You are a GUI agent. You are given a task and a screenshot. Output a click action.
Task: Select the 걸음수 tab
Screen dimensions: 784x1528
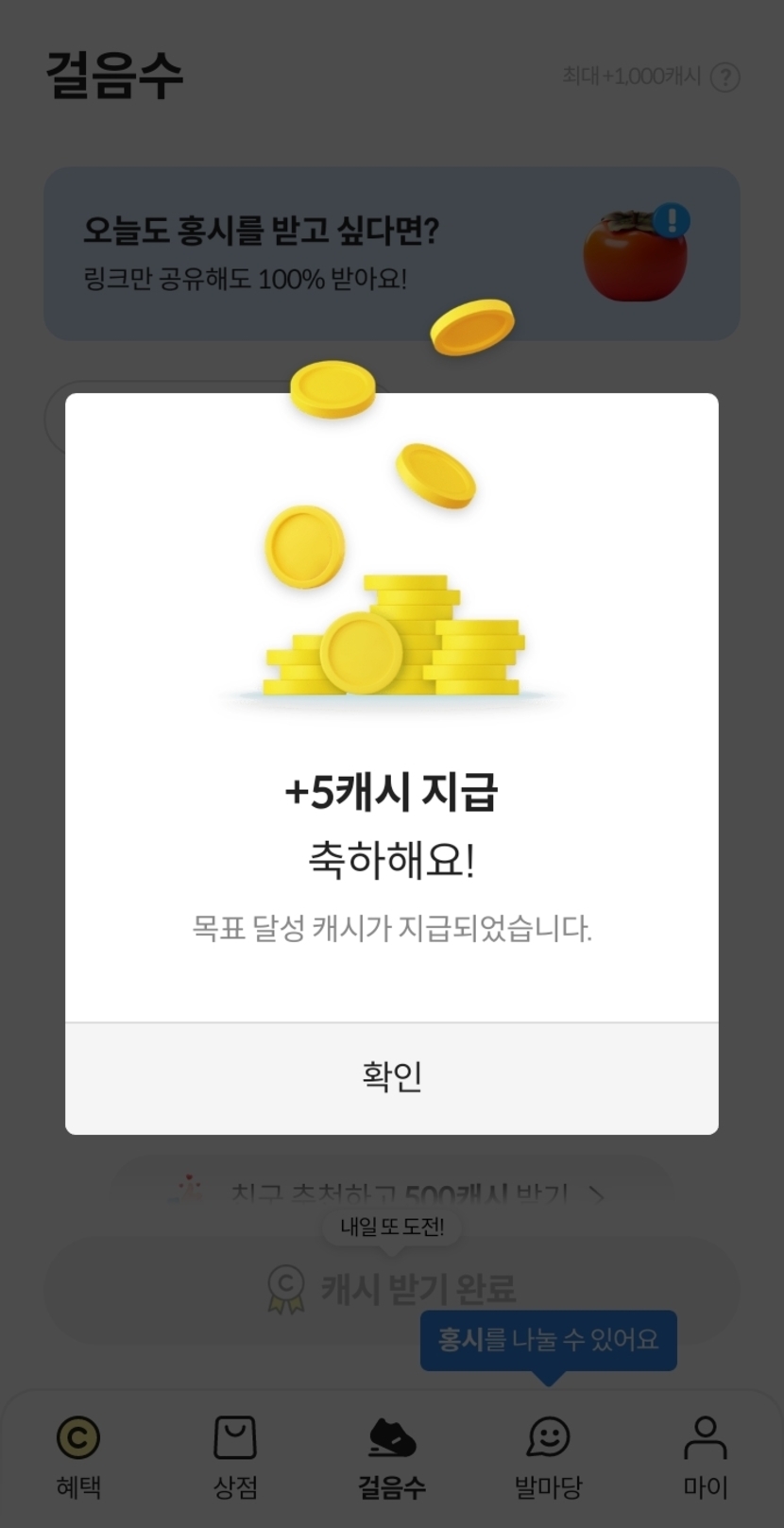click(x=391, y=1457)
